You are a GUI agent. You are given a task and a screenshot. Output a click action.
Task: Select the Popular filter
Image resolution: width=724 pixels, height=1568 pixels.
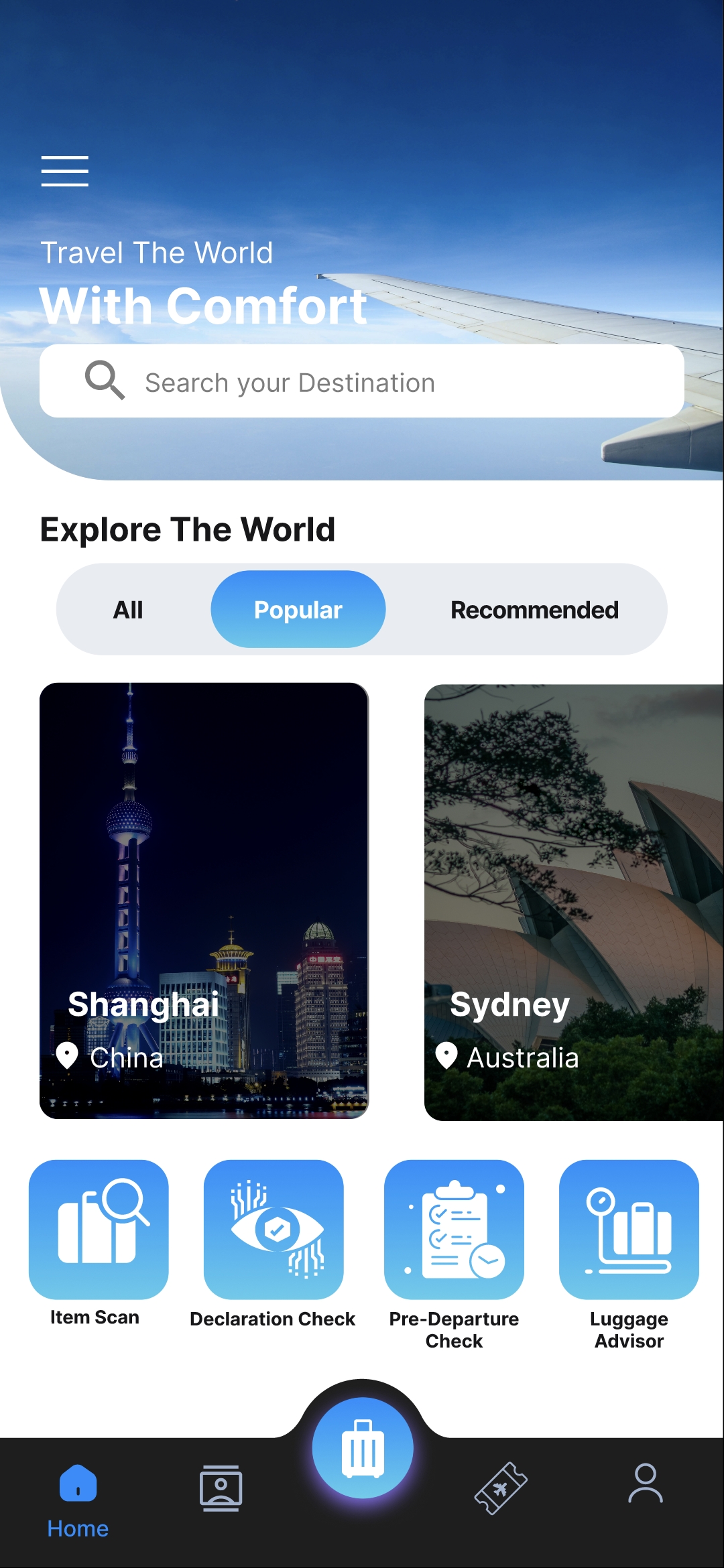[298, 610]
